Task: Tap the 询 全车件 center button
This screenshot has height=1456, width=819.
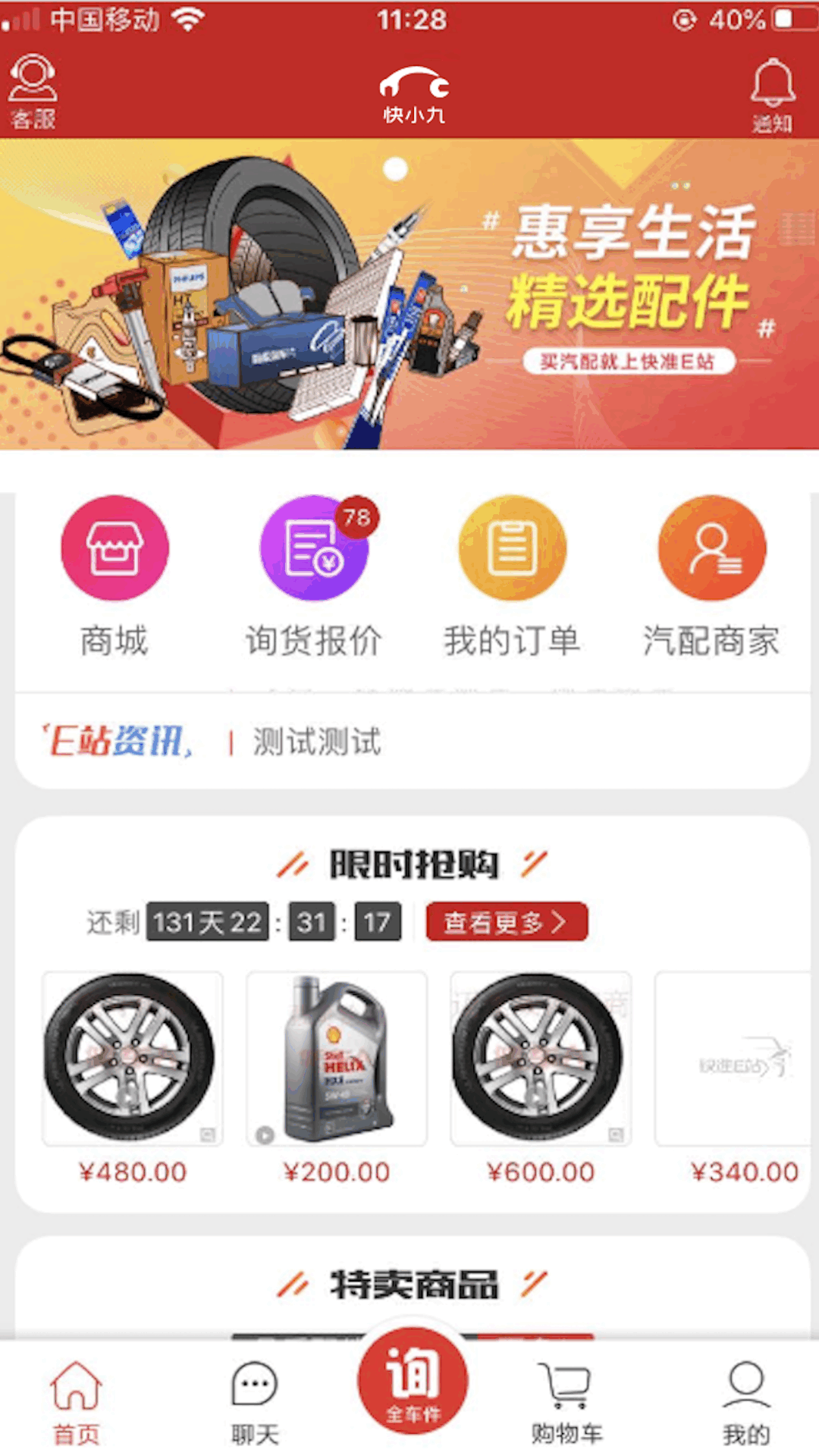Action: coord(413,1382)
